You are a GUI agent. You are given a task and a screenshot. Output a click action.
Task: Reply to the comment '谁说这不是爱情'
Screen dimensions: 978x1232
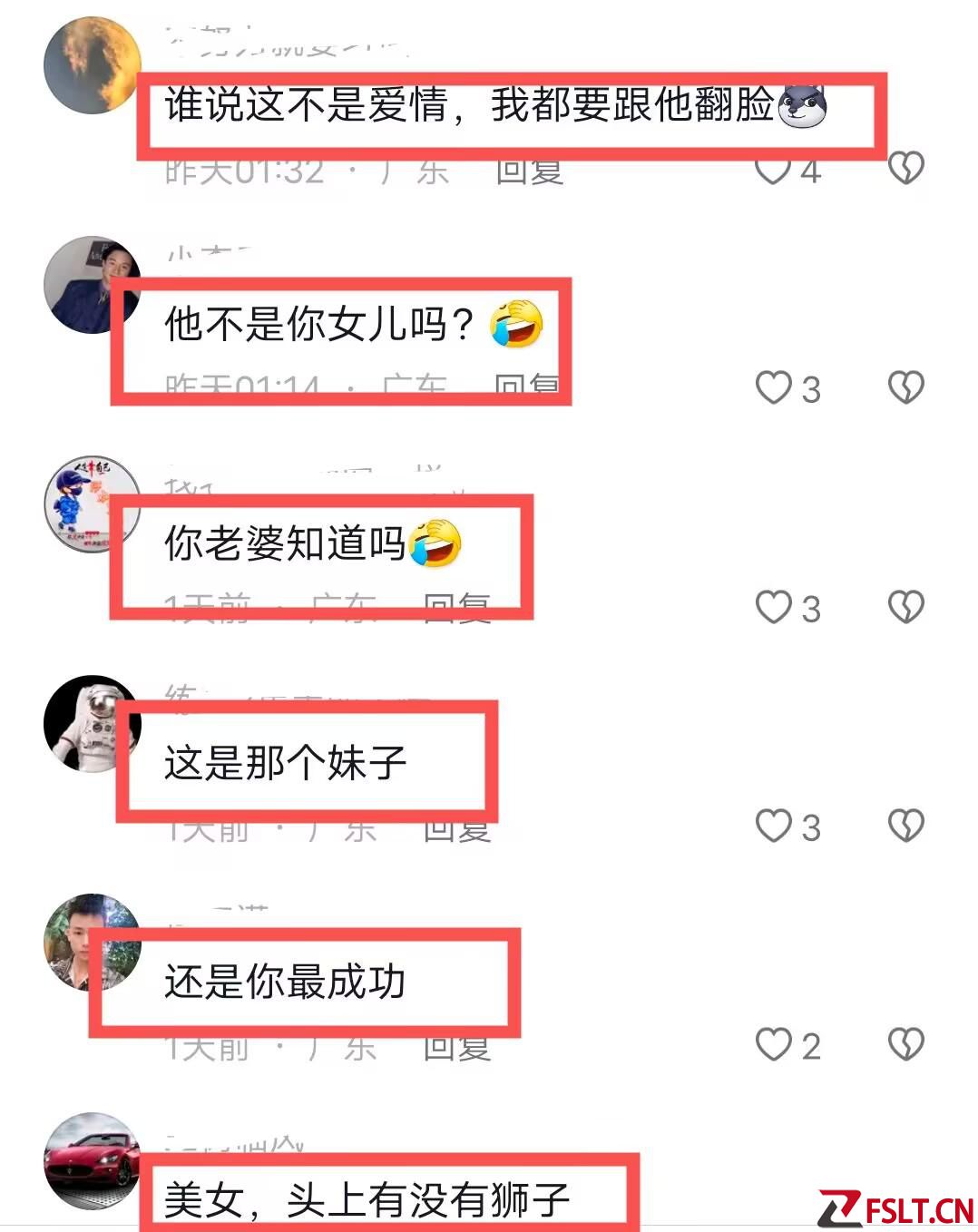click(x=530, y=171)
